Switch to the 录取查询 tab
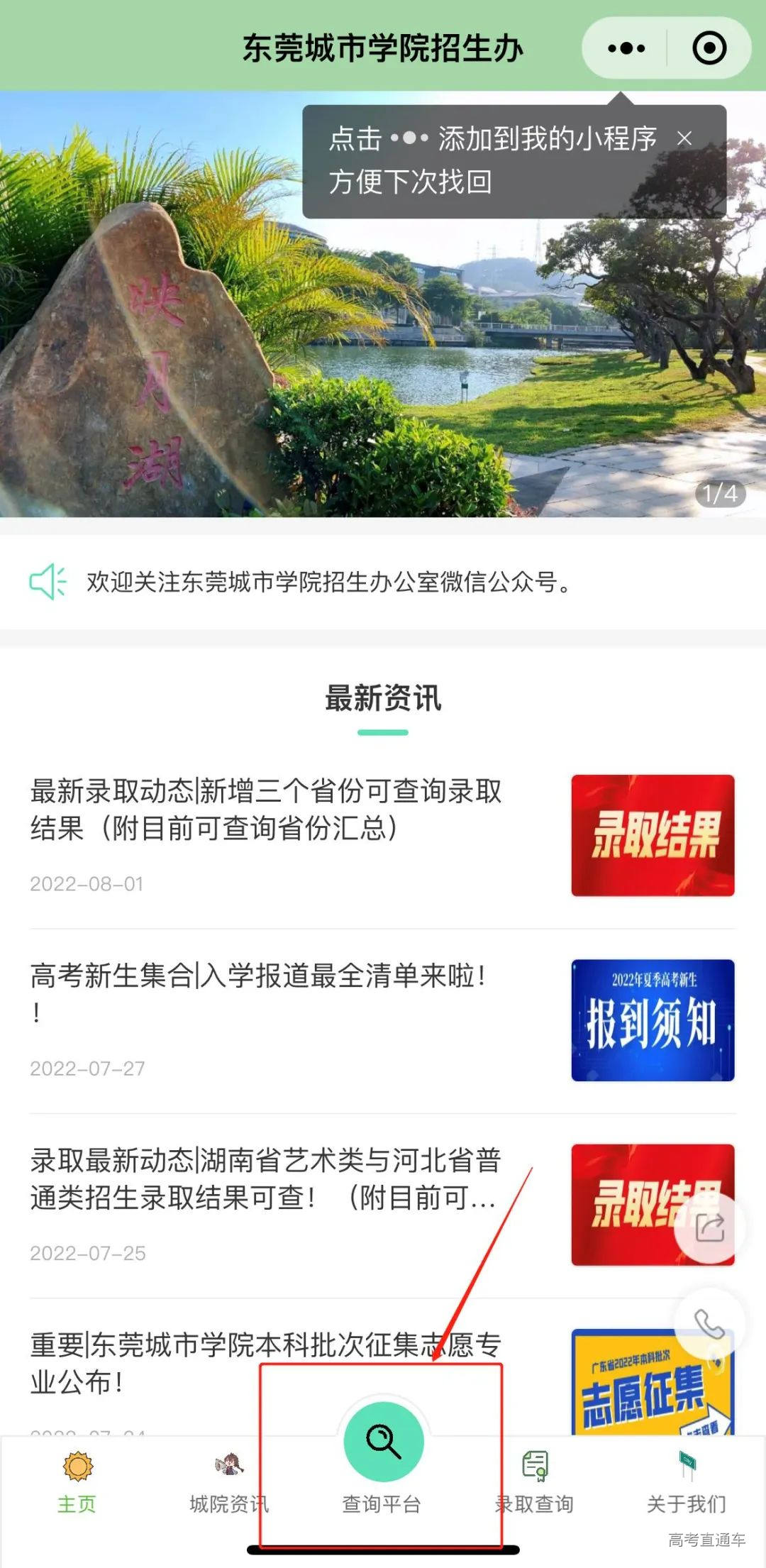Image resolution: width=766 pixels, height=1568 pixels. [535, 1494]
